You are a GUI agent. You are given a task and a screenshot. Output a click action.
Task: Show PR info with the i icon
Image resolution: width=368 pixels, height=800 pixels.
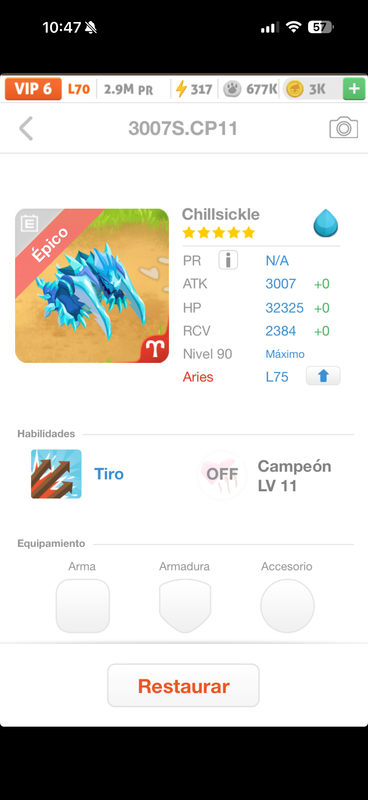click(228, 261)
